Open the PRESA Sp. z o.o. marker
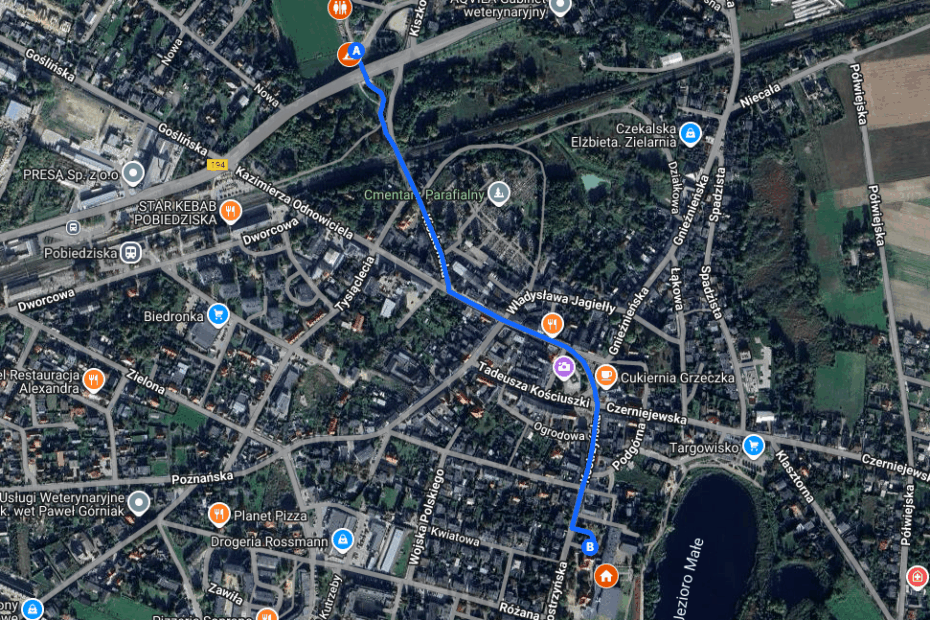The height and width of the screenshot is (620, 930). coord(131,173)
